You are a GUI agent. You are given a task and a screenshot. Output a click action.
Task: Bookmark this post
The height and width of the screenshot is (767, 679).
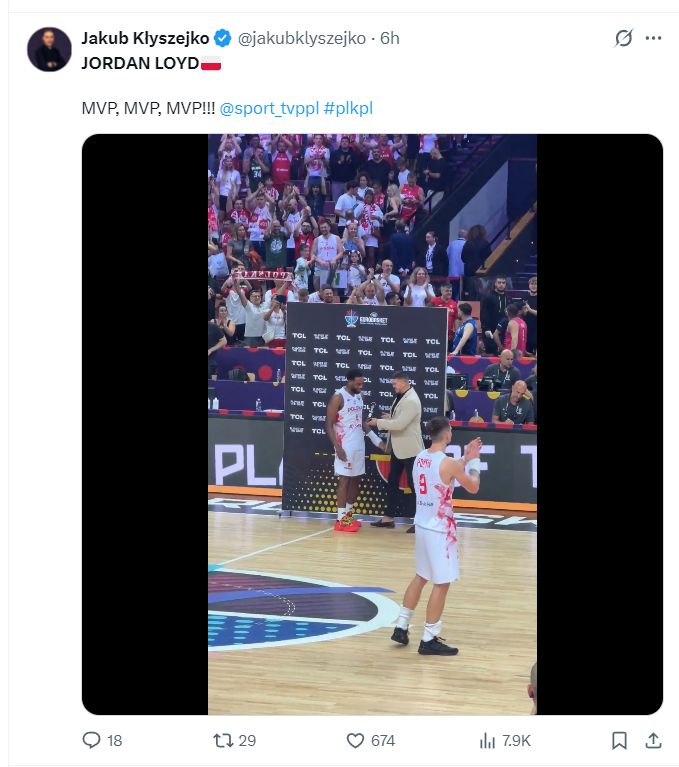[619, 740]
